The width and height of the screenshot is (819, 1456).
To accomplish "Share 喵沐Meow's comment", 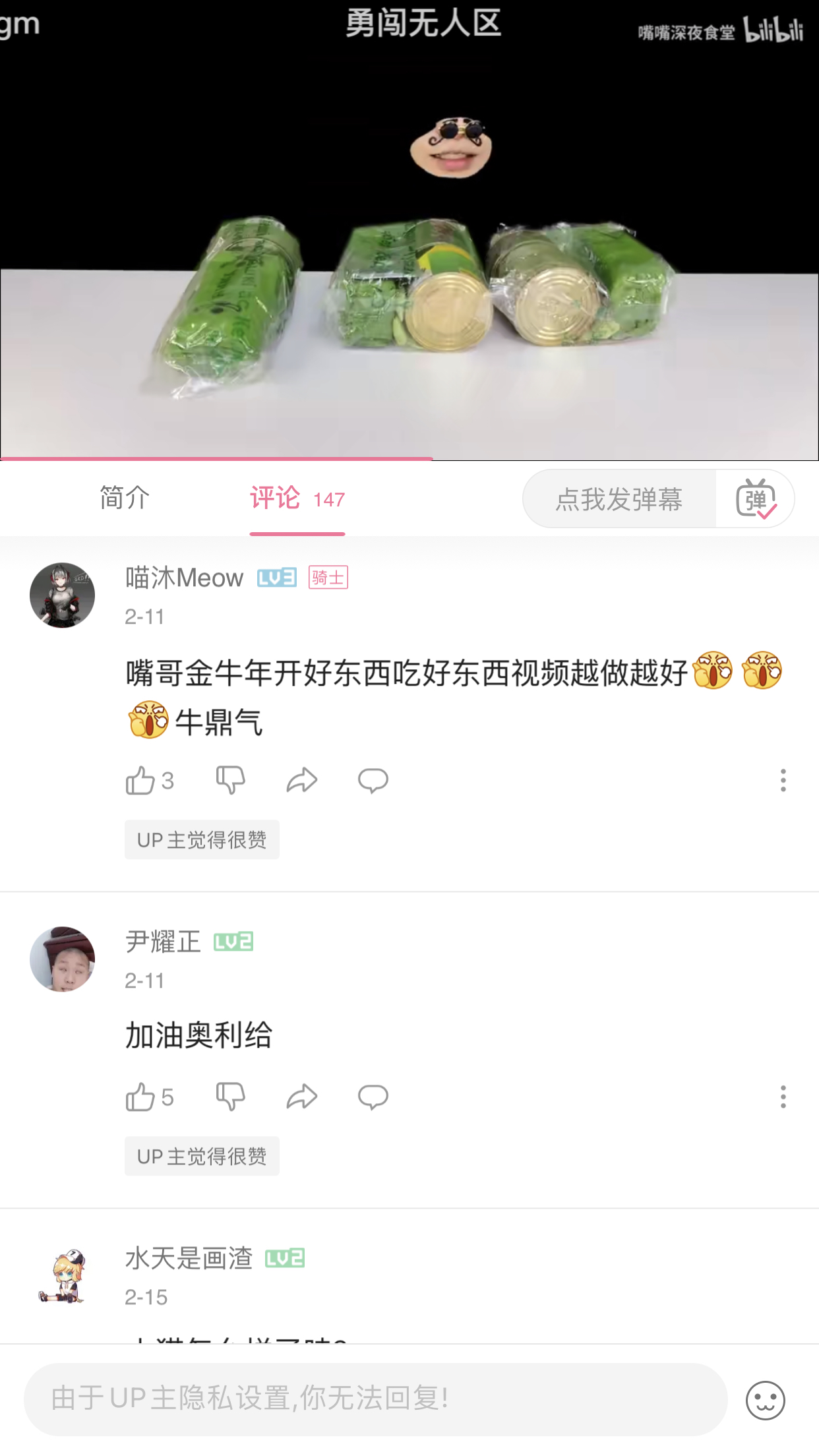I will (x=302, y=781).
